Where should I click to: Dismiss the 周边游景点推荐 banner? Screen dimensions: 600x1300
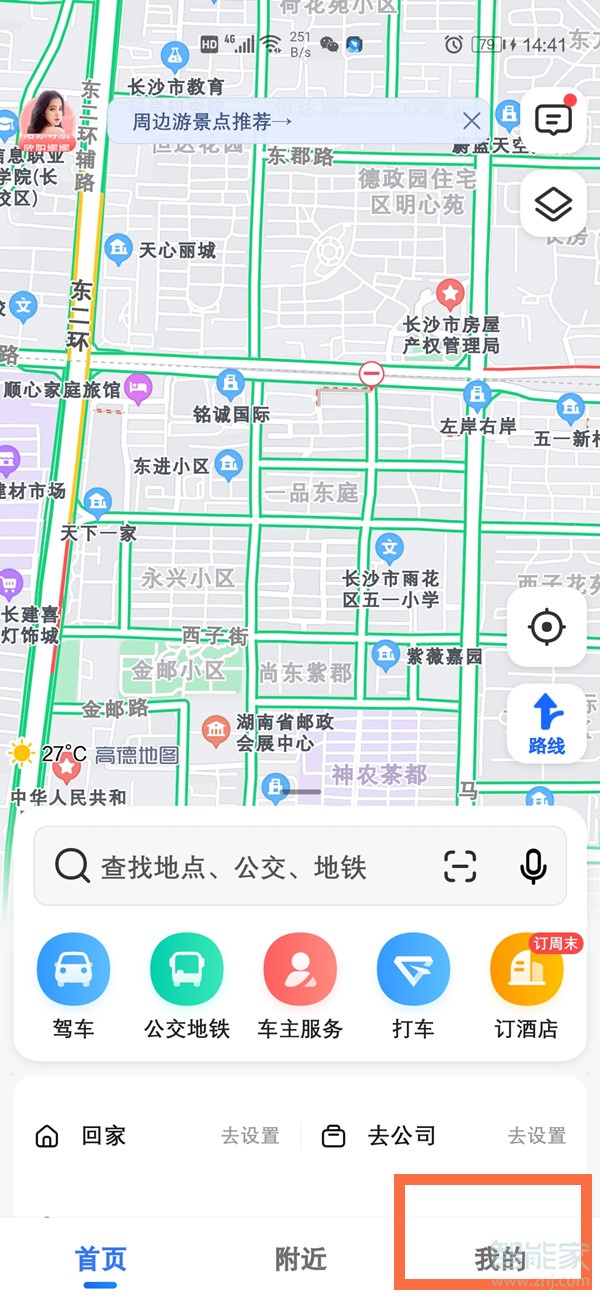coord(472,122)
